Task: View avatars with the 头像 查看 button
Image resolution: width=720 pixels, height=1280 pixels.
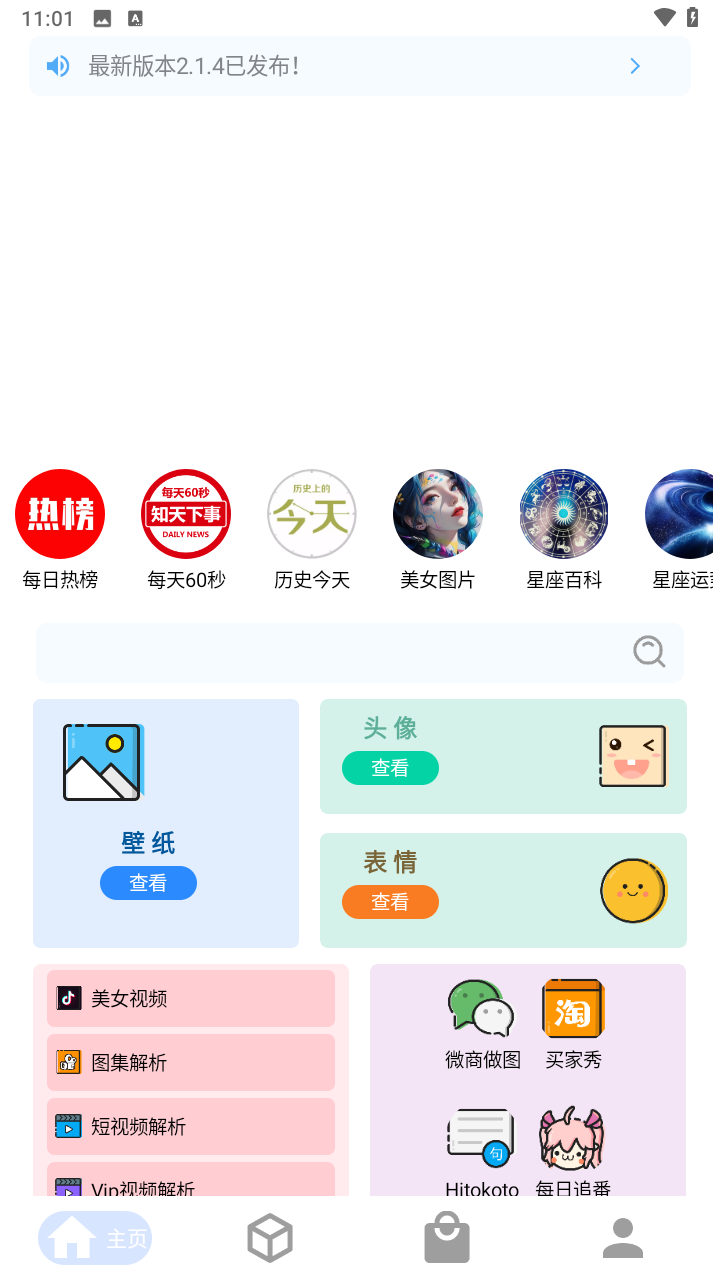Action: 390,768
